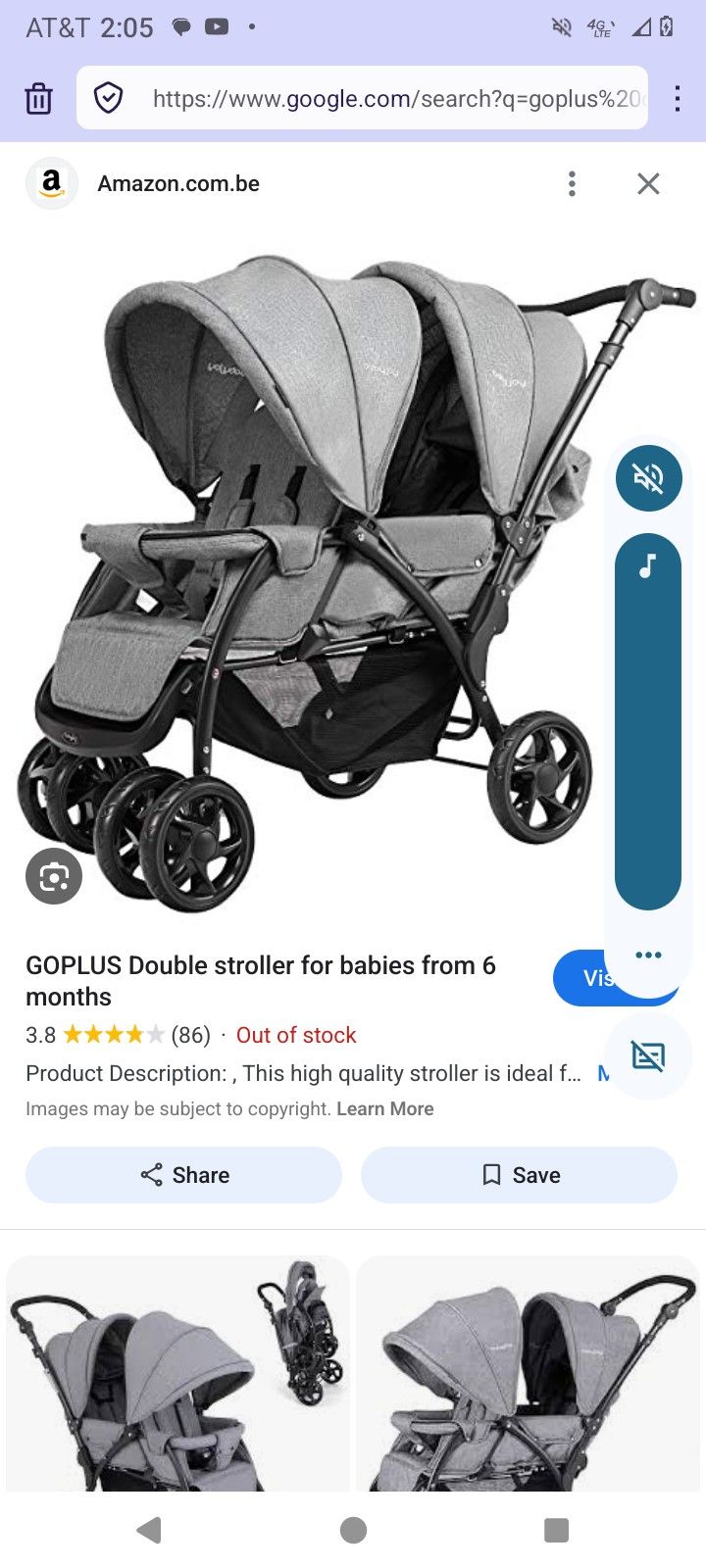Search this image with Google Lens
The image size is (706, 1568).
(x=54, y=875)
